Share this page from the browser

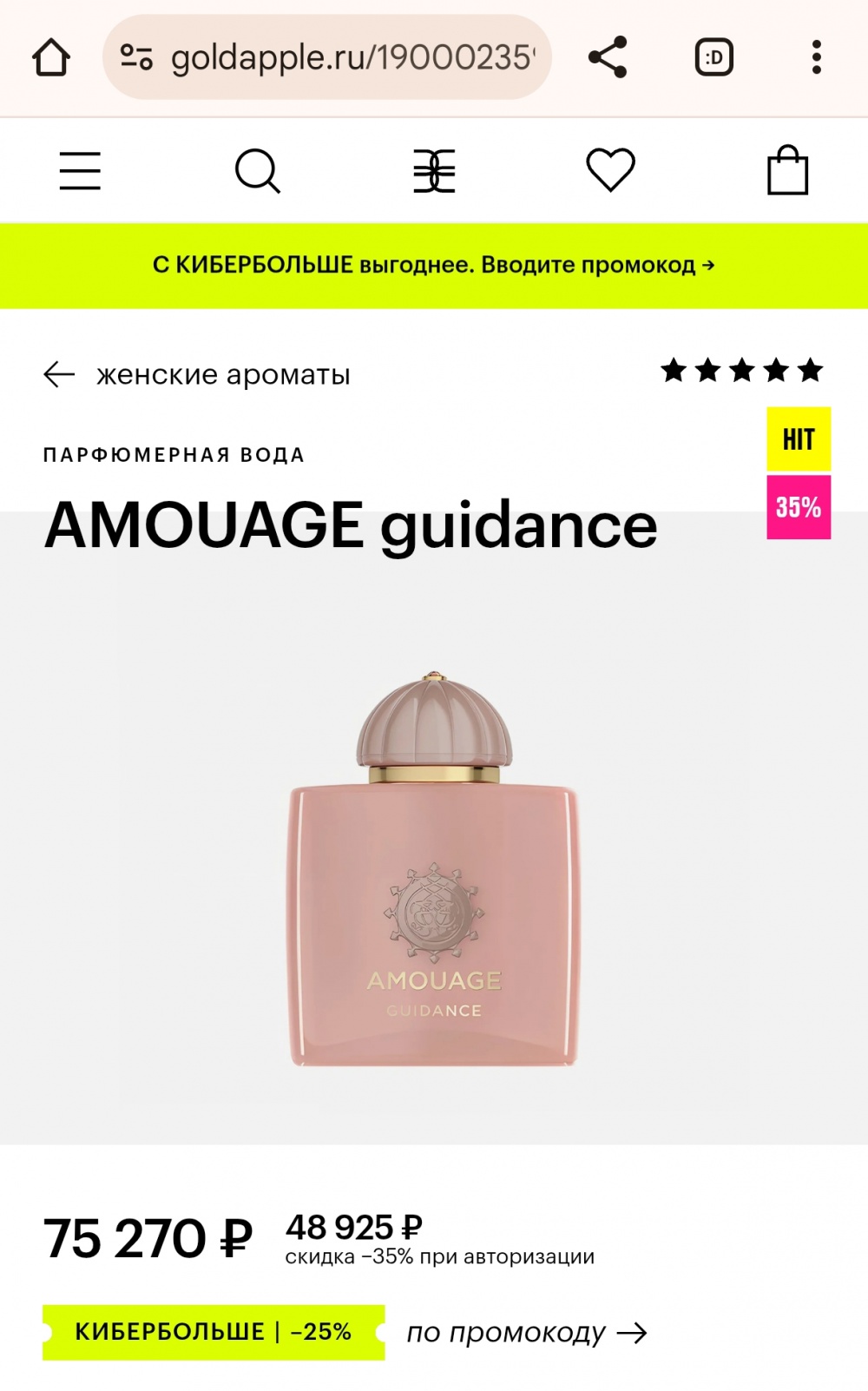click(608, 58)
